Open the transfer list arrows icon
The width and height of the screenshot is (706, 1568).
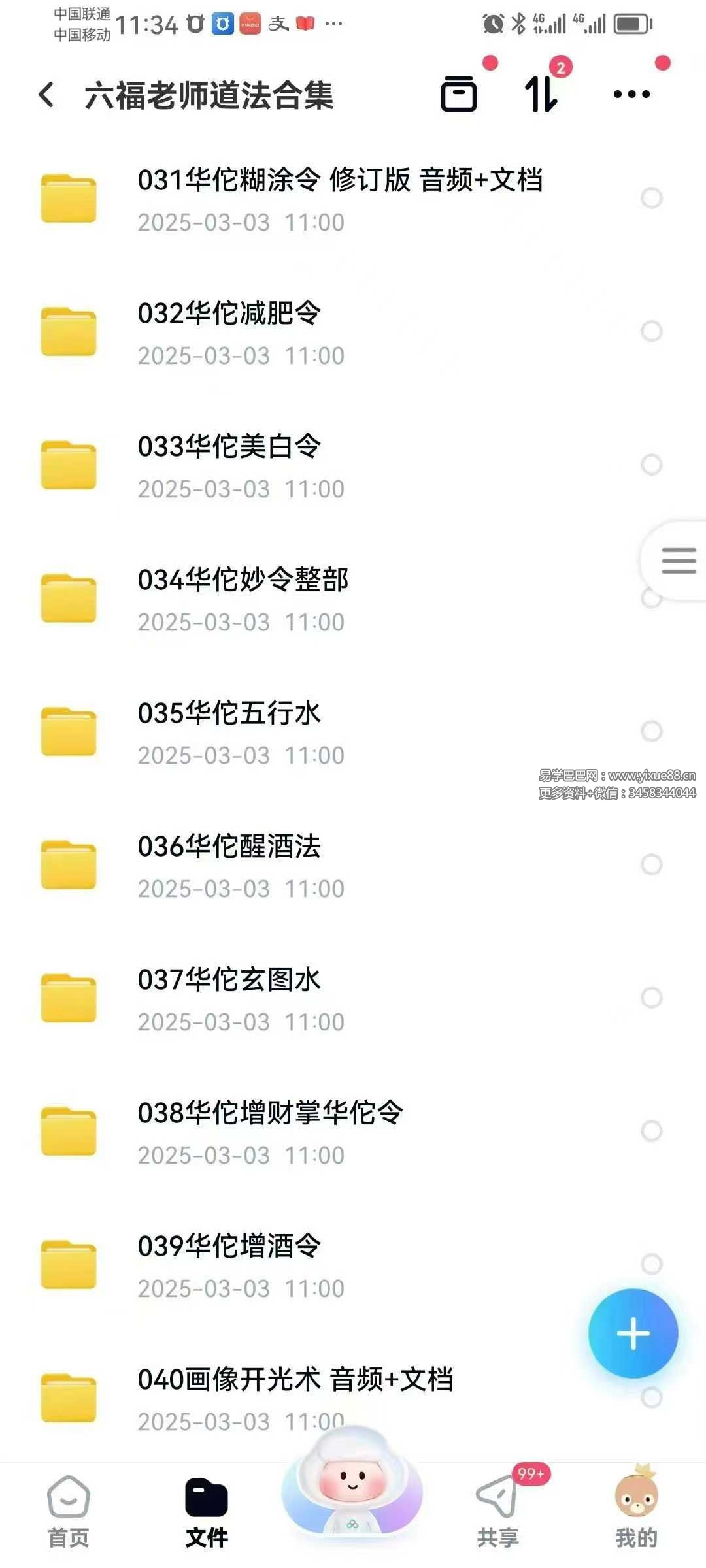pyautogui.click(x=541, y=95)
